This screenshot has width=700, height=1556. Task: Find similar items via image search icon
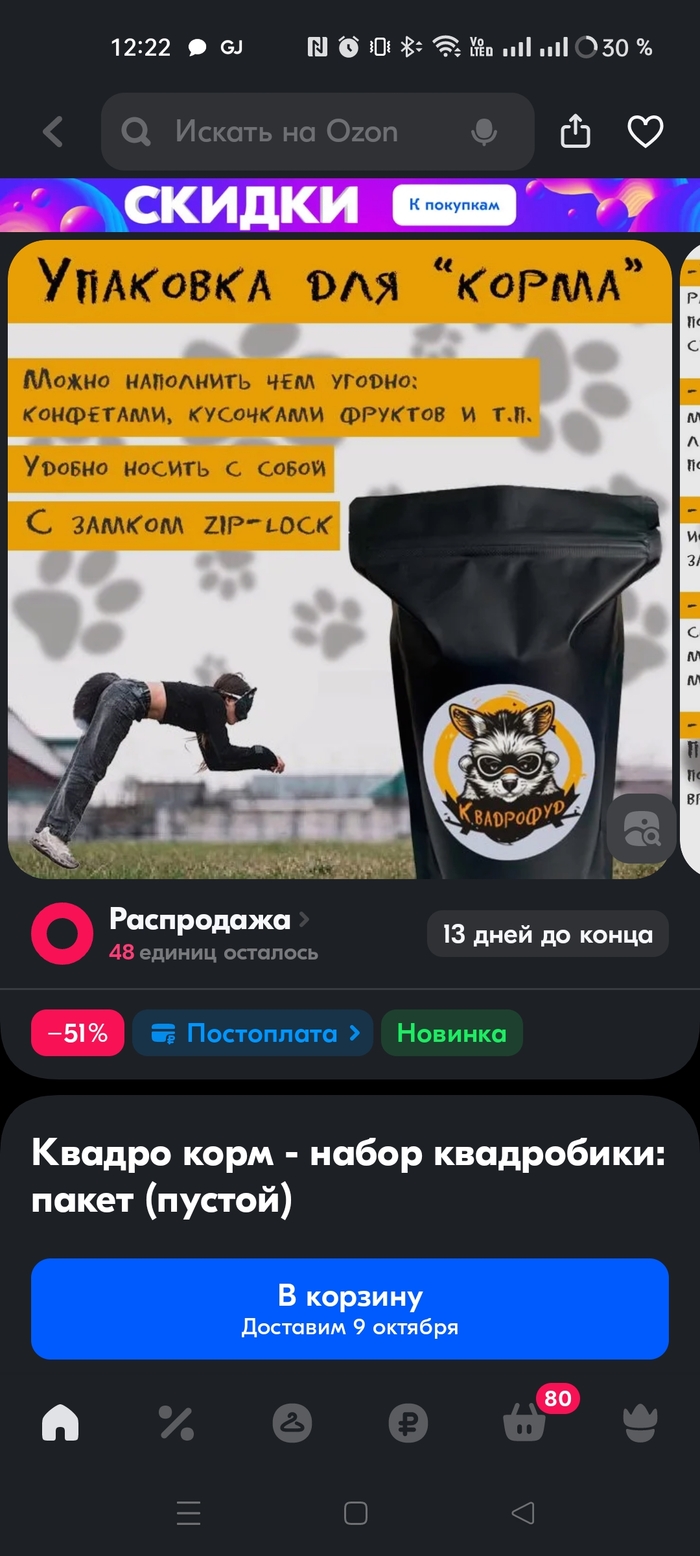[641, 829]
